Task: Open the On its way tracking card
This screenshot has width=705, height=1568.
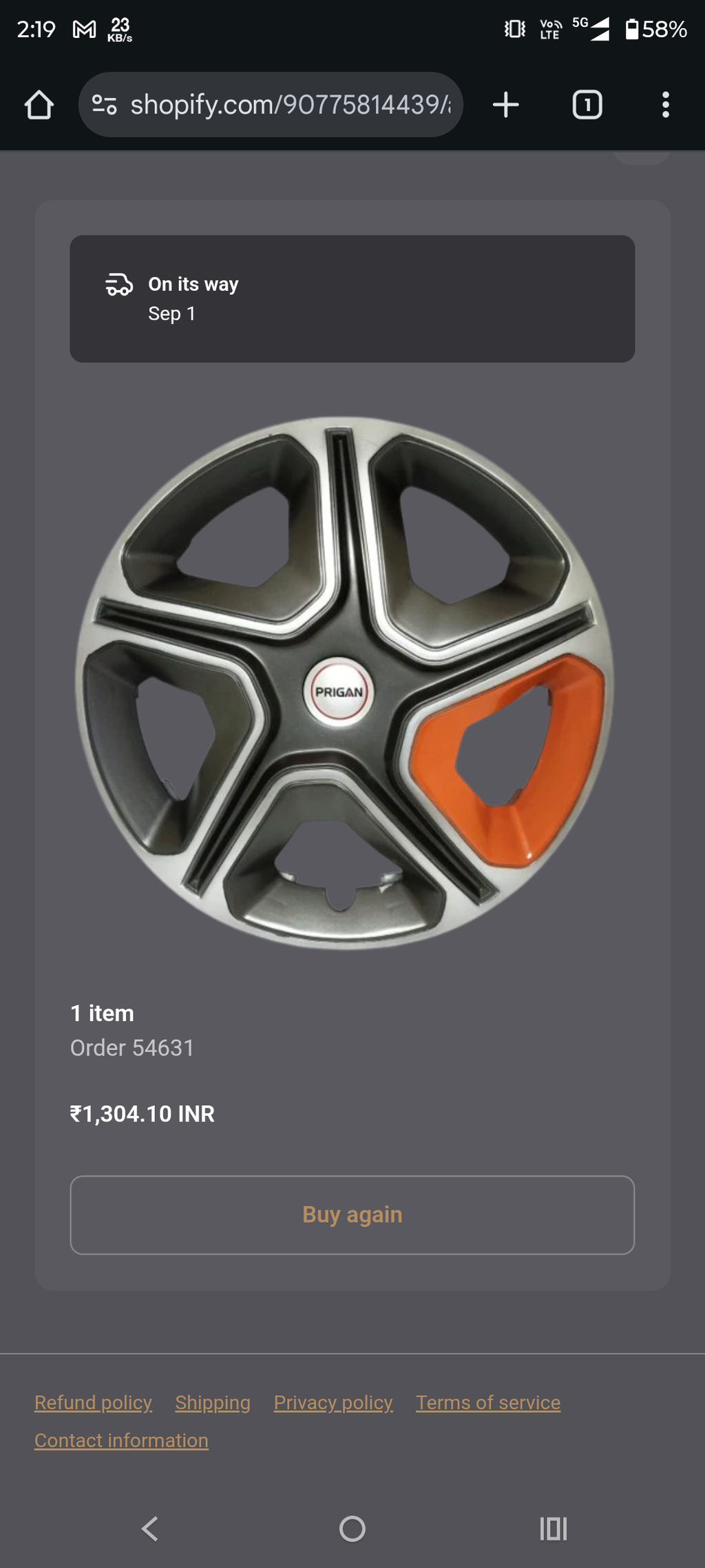Action: click(x=352, y=299)
